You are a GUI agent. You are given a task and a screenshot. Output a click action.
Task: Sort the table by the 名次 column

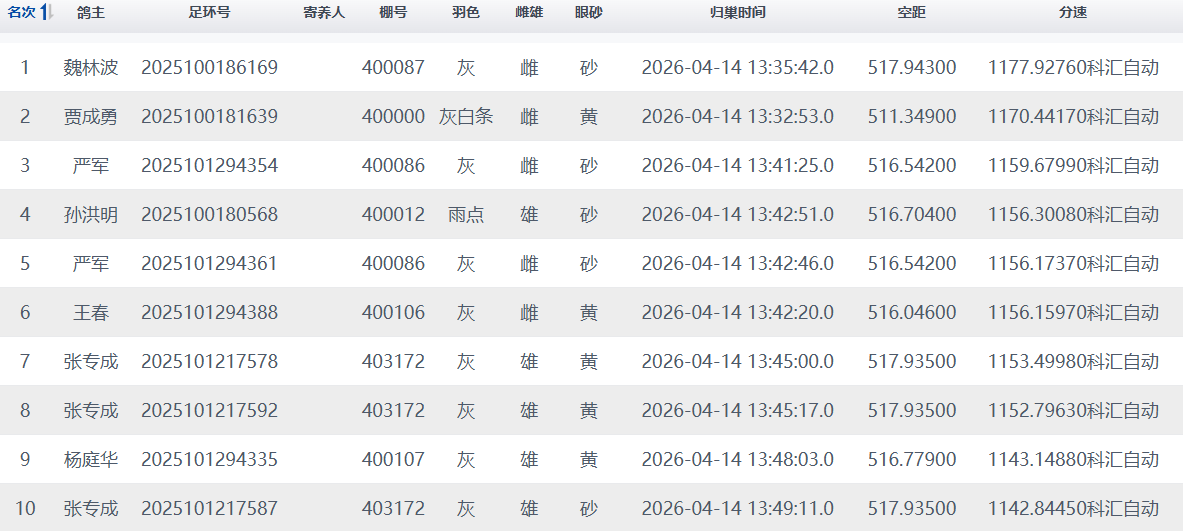[x=30, y=13]
